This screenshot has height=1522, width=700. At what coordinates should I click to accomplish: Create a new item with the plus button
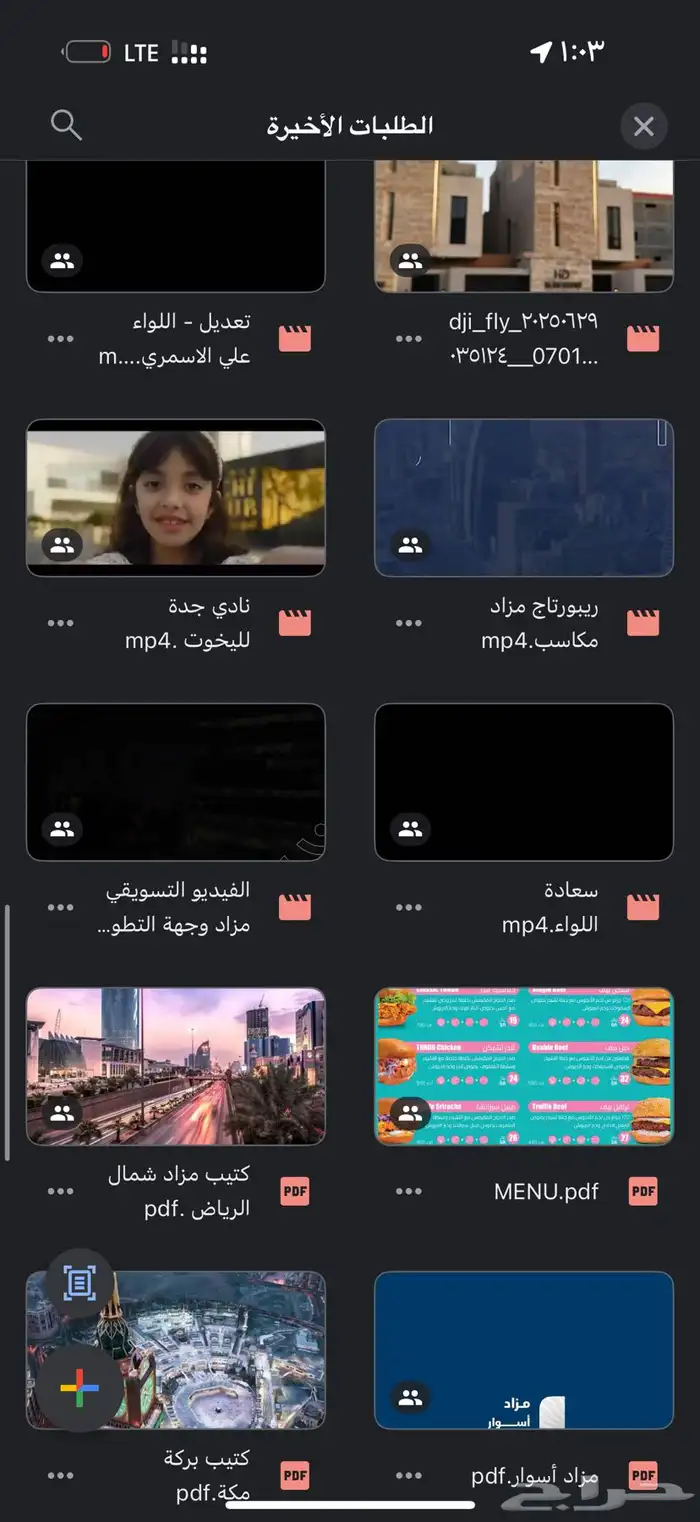(79, 1388)
